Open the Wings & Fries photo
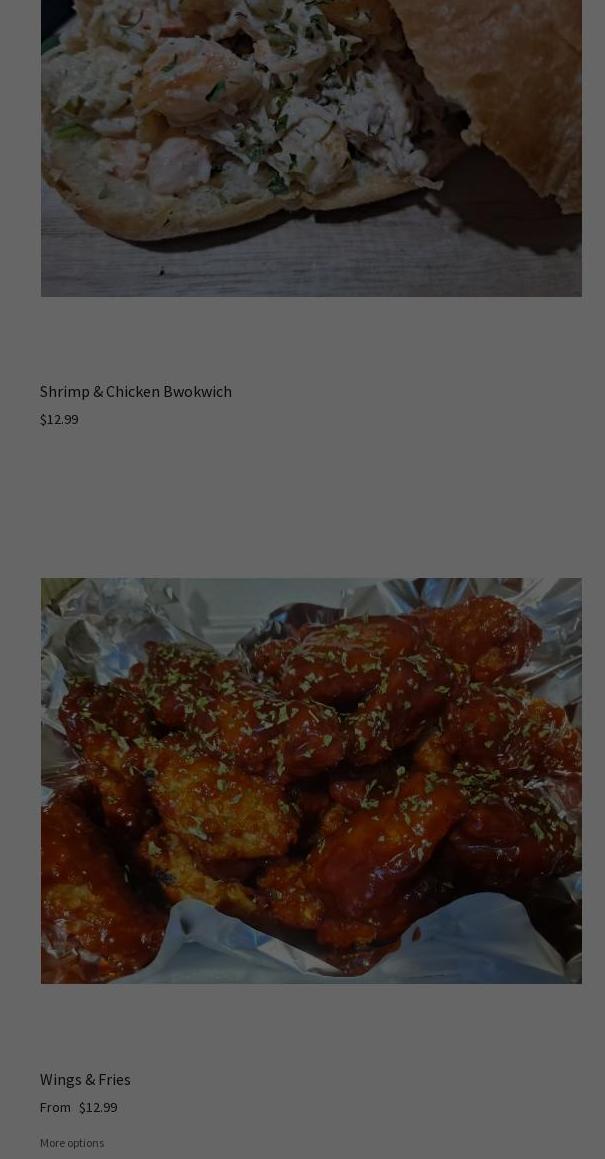Screen dimensions: 605x1159 point(311,780)
